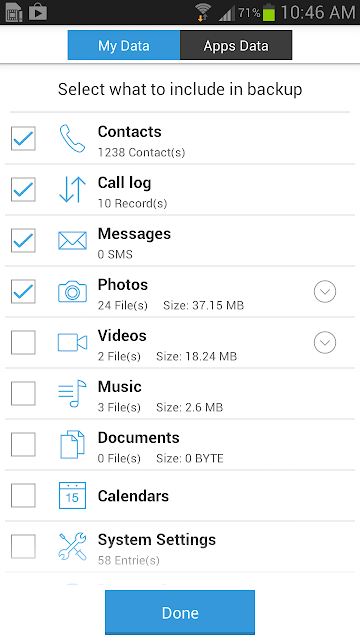Switch to the Apps Data tab
Screen dimensions: 360x640
(236, 45)
